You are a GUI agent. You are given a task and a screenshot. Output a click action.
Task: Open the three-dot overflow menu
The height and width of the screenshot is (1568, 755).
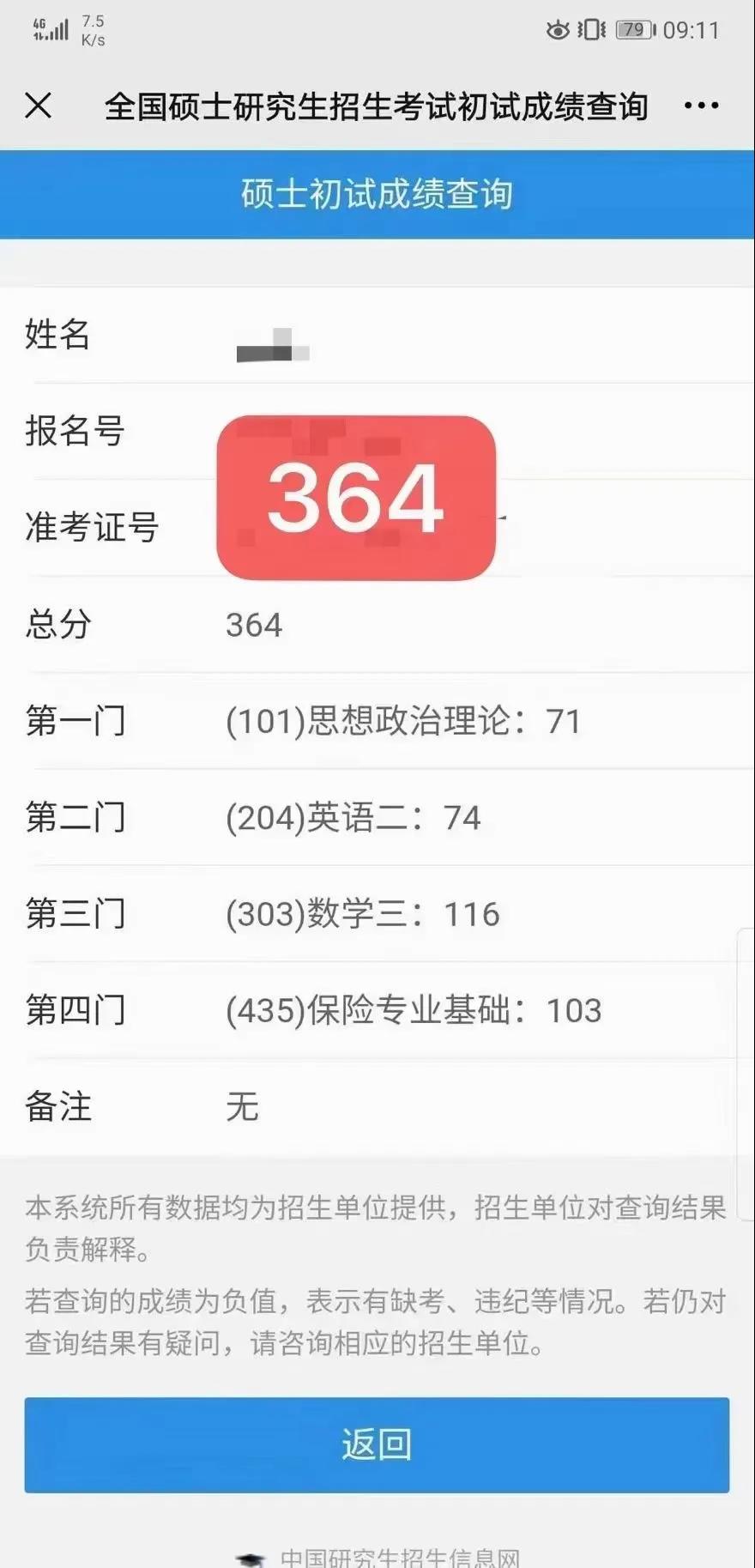coord(701,106)
